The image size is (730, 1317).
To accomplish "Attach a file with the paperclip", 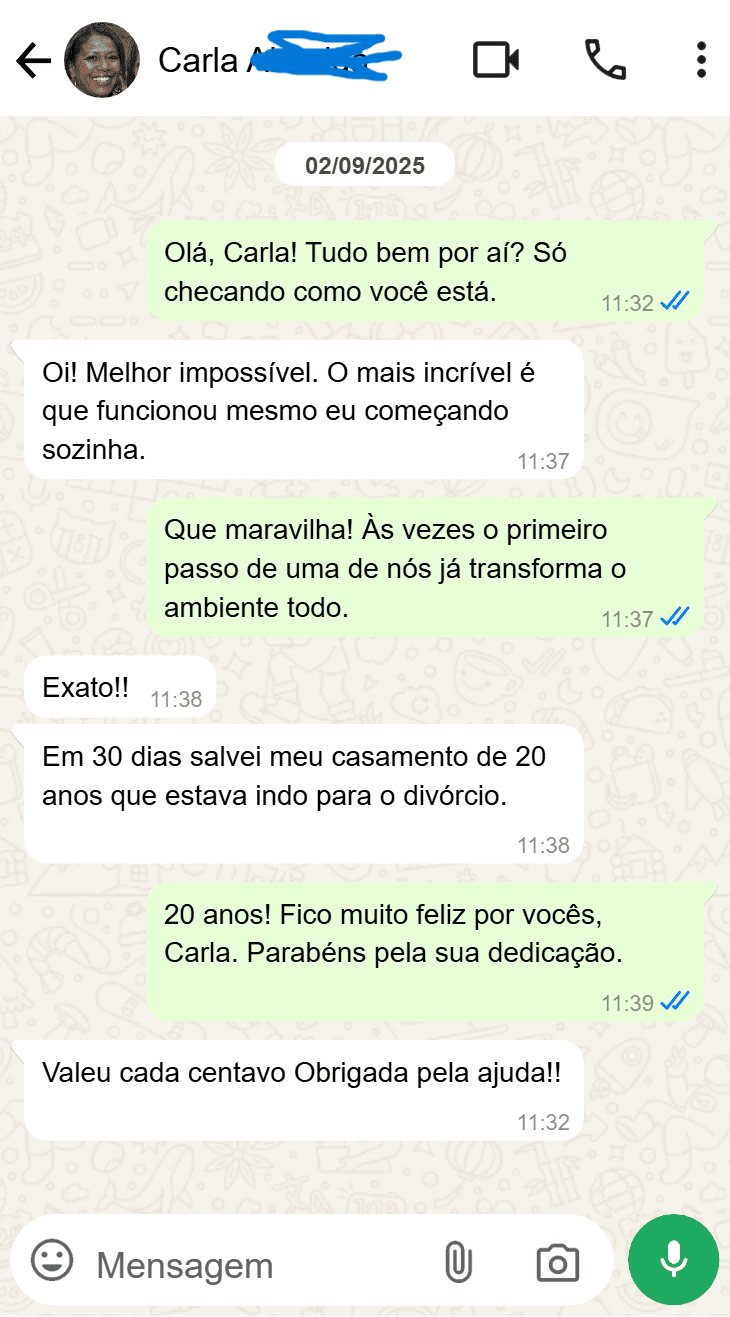I will click(x=458, y=1262).
